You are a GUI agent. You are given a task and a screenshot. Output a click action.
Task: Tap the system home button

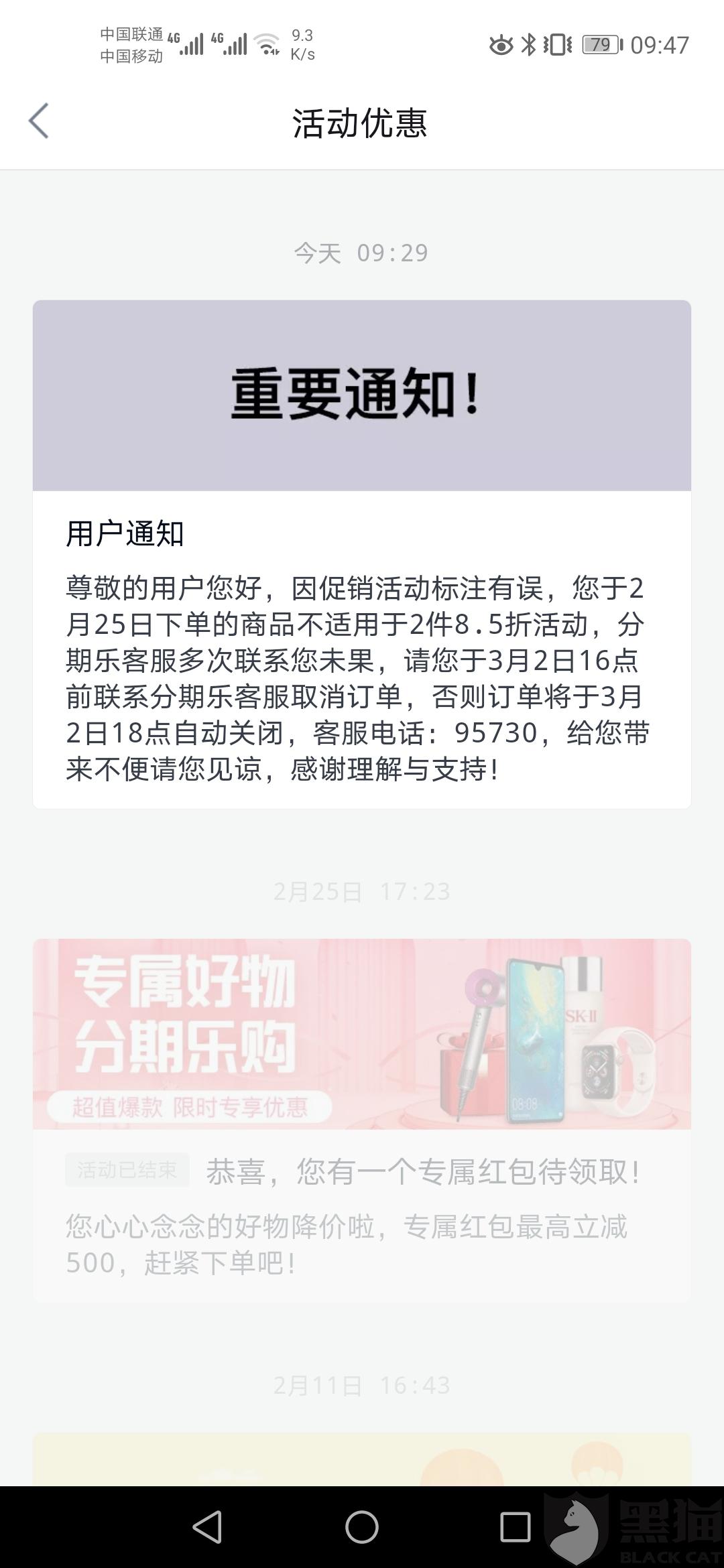[362, 1527]
